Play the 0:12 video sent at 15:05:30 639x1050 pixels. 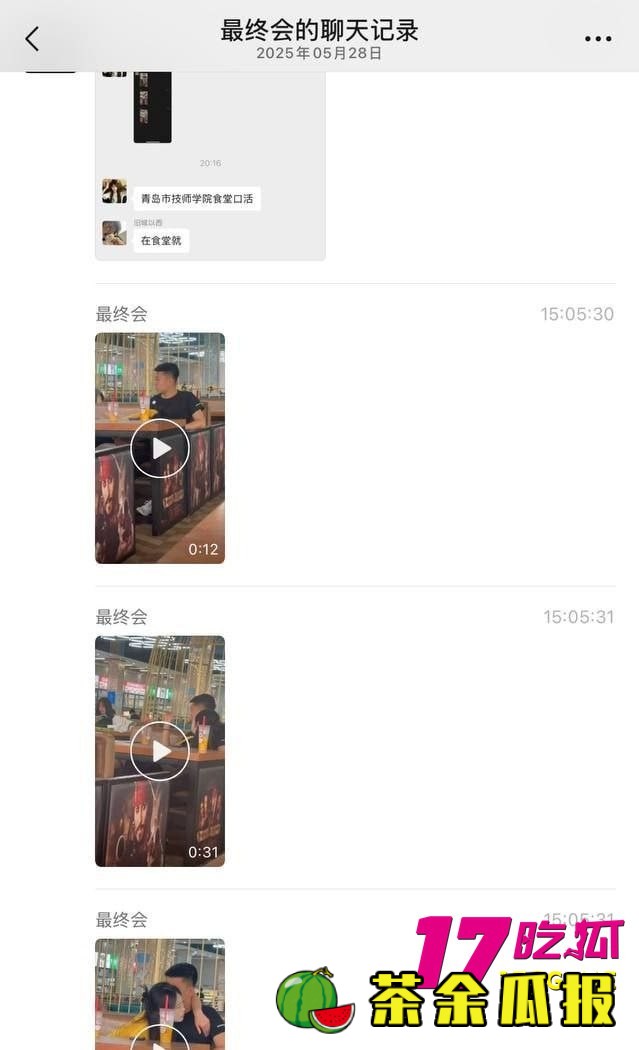(x=160, y=448)
